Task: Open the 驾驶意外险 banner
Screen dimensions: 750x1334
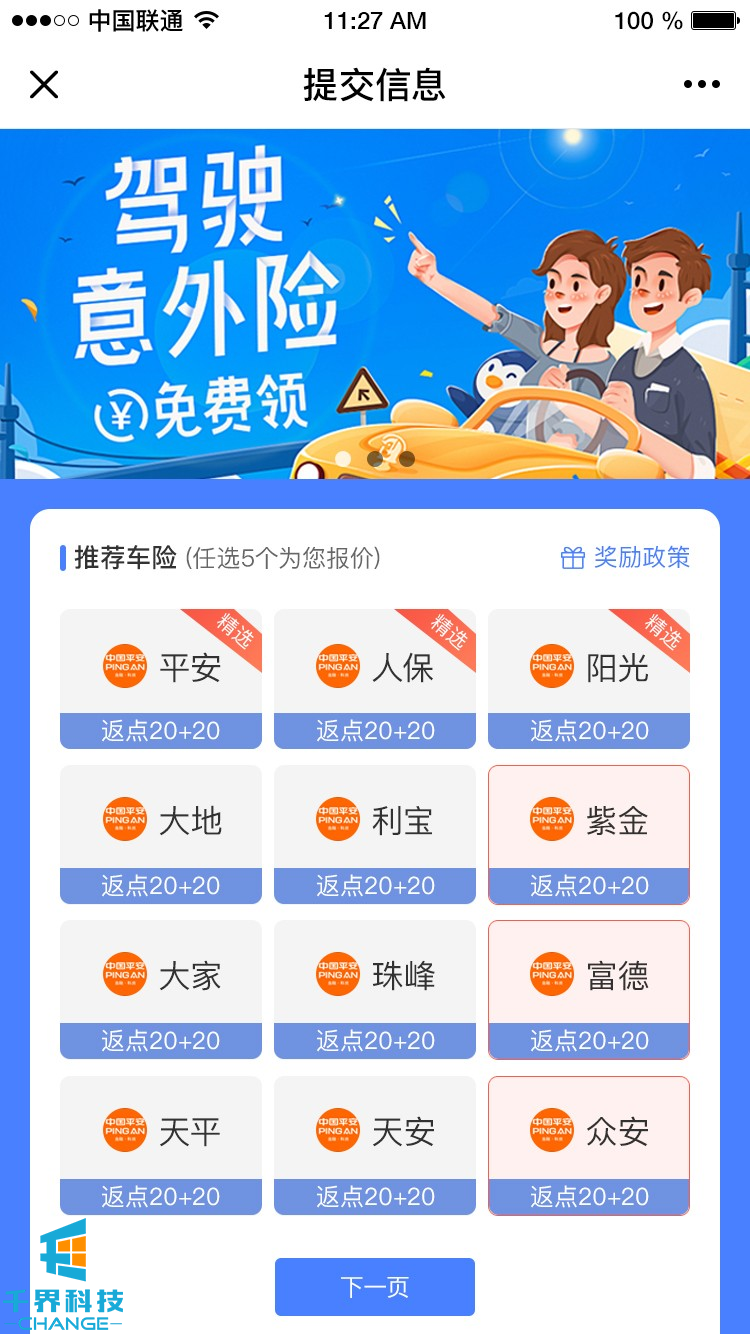Action: point(375,303)
